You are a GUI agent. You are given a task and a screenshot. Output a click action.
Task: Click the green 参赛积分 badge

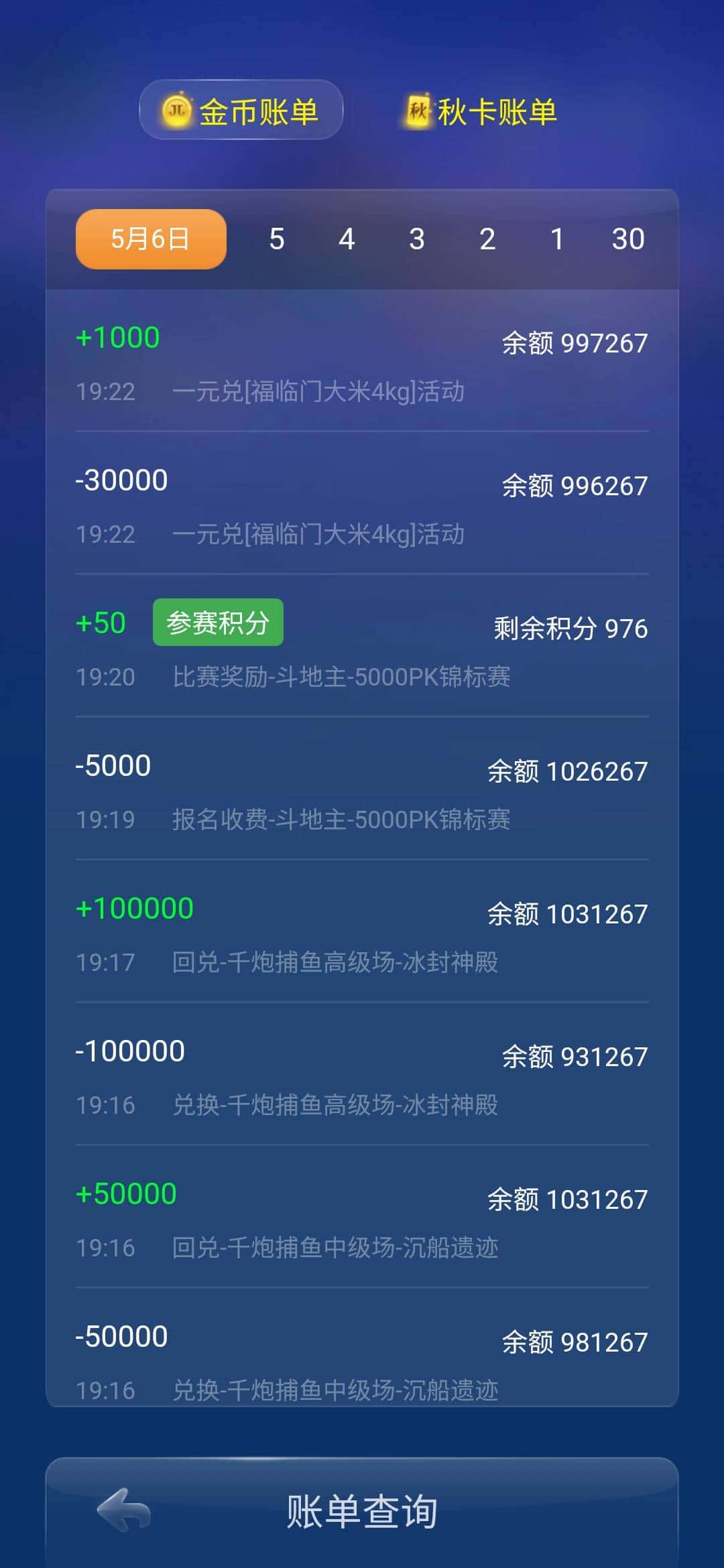[218, 623]
